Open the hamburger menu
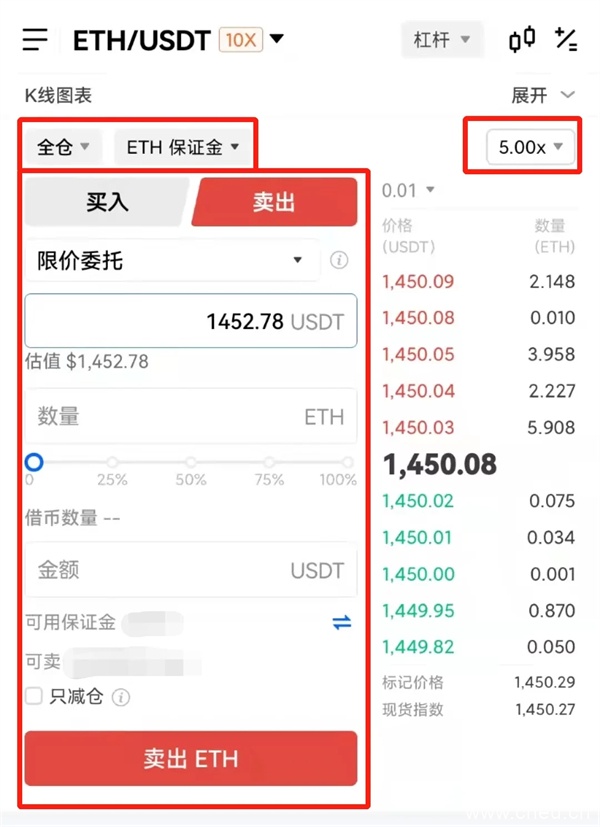Image resolution: width=600 pixels, height=827 pixels. pyautogui.click(x=36, y=40)
